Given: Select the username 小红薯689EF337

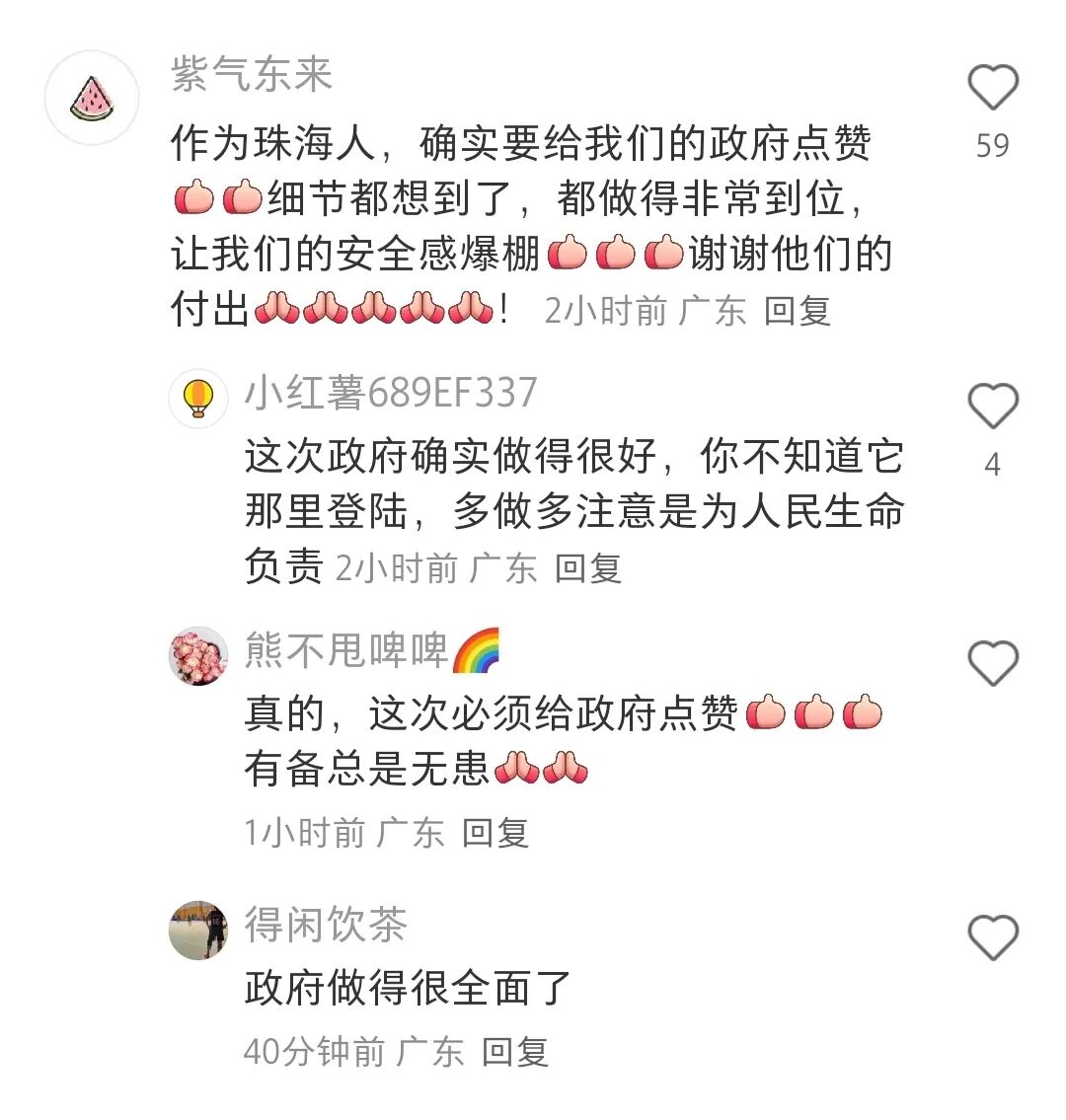Looking at the screenshot, I should coord(391,394).
